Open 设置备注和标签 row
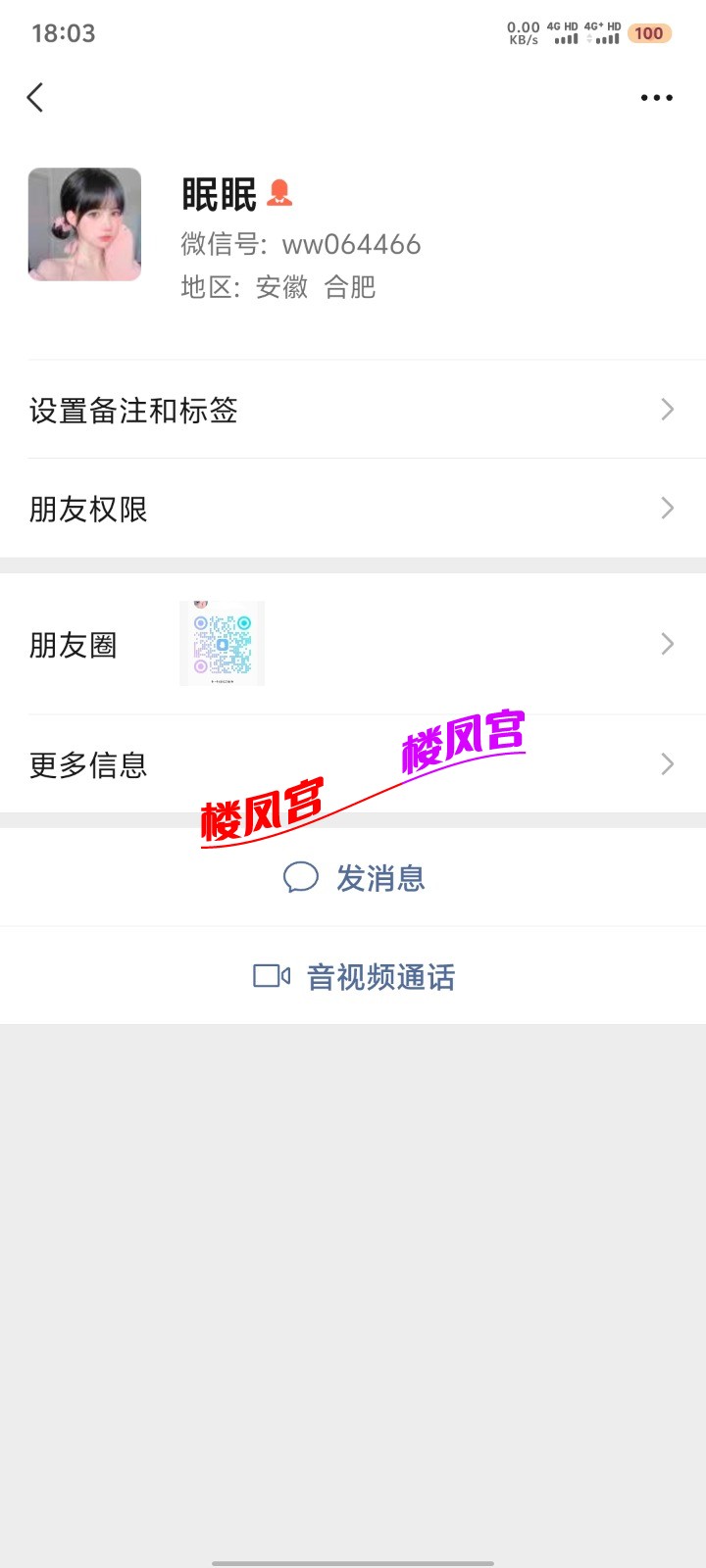This screenshot has width=706, height=1568. tap(353, 410)
